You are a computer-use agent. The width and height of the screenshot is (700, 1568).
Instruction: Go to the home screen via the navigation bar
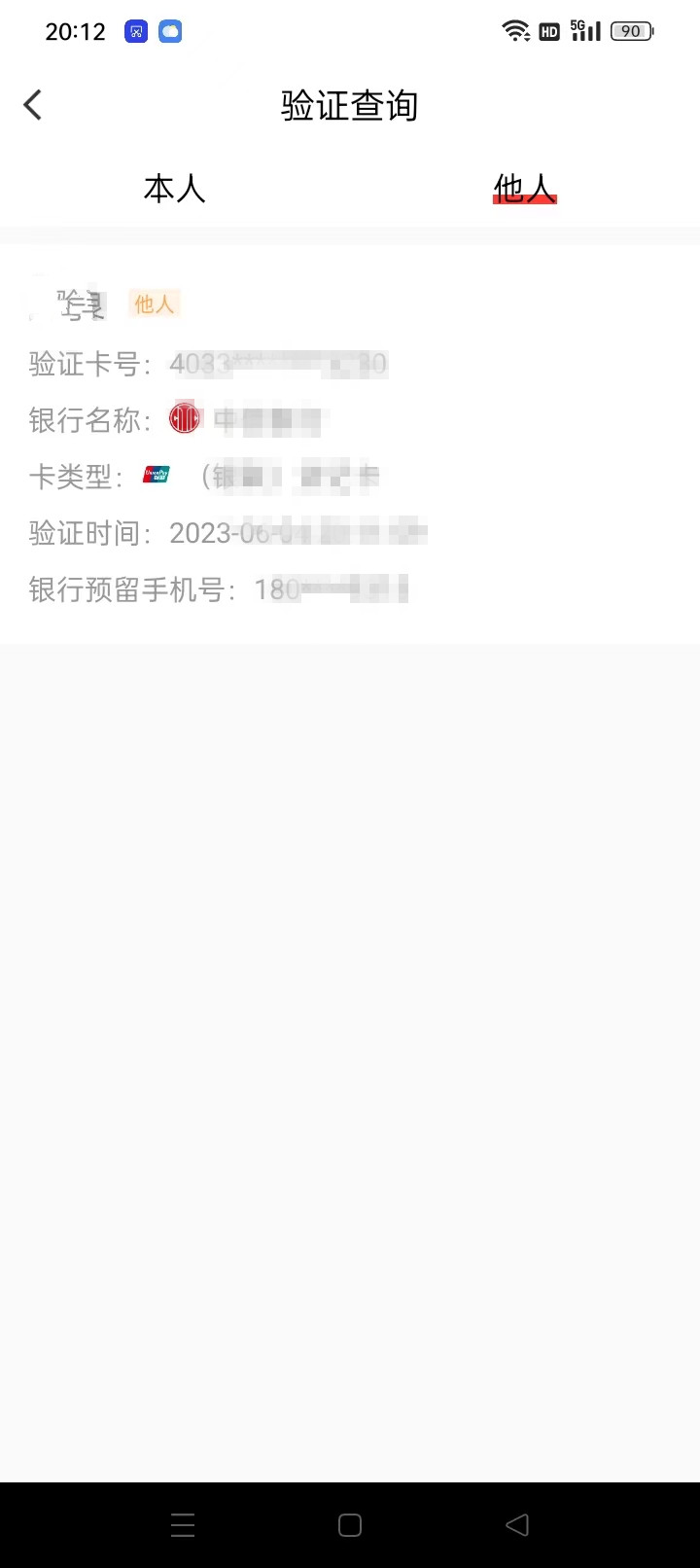tap(350, 1525)
